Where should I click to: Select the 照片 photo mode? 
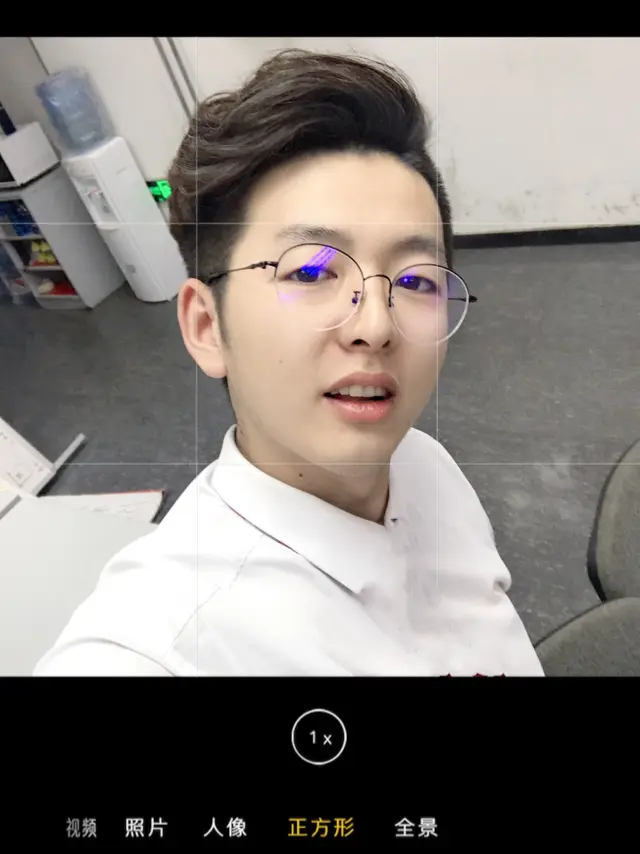[146, 828]
